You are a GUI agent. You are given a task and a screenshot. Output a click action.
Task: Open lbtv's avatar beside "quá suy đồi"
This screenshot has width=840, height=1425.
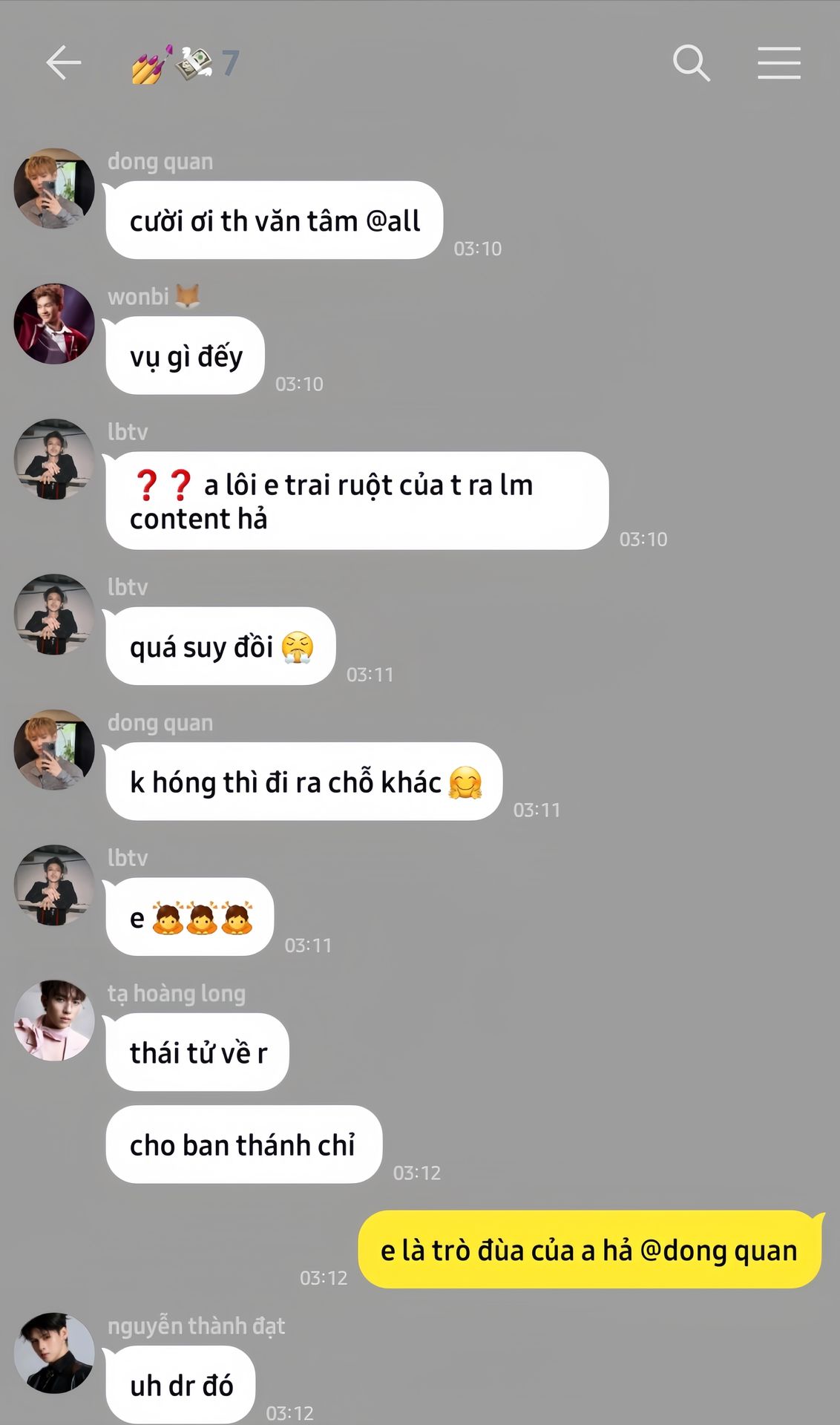pos(54,614)
